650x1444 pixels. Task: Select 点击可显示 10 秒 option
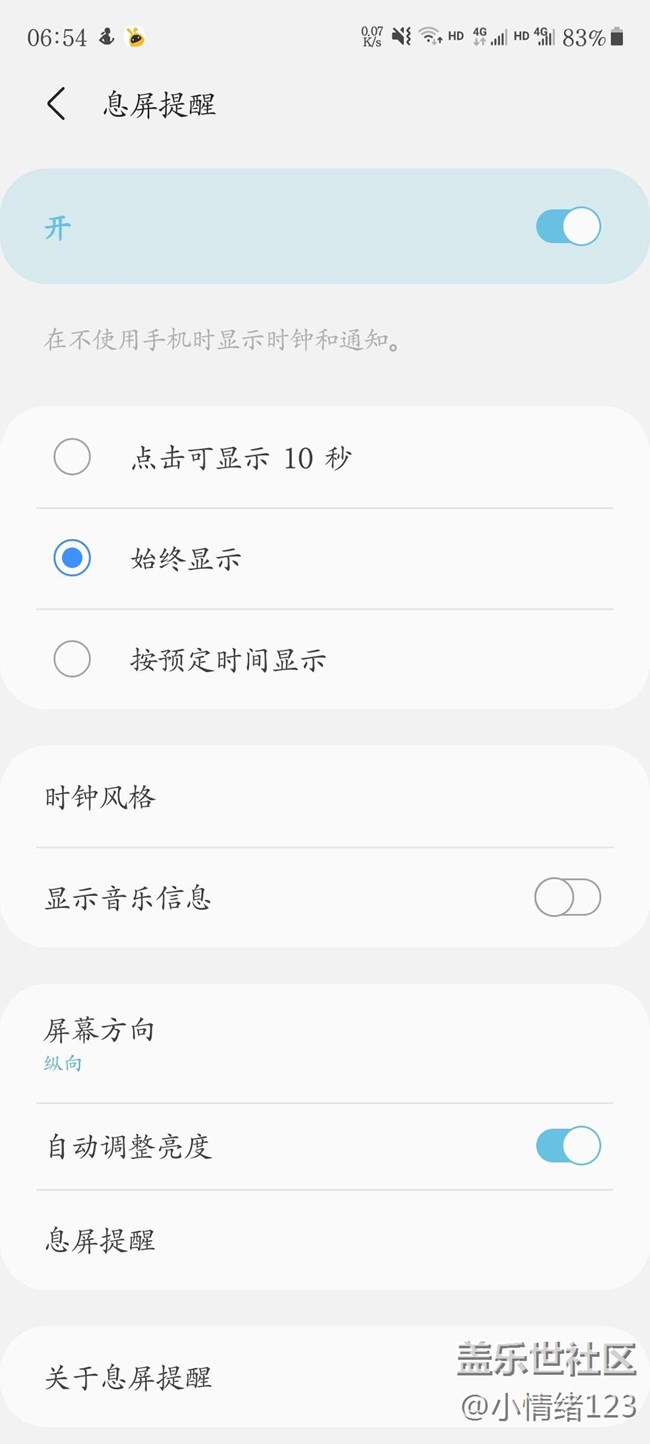tap(72, 458)
